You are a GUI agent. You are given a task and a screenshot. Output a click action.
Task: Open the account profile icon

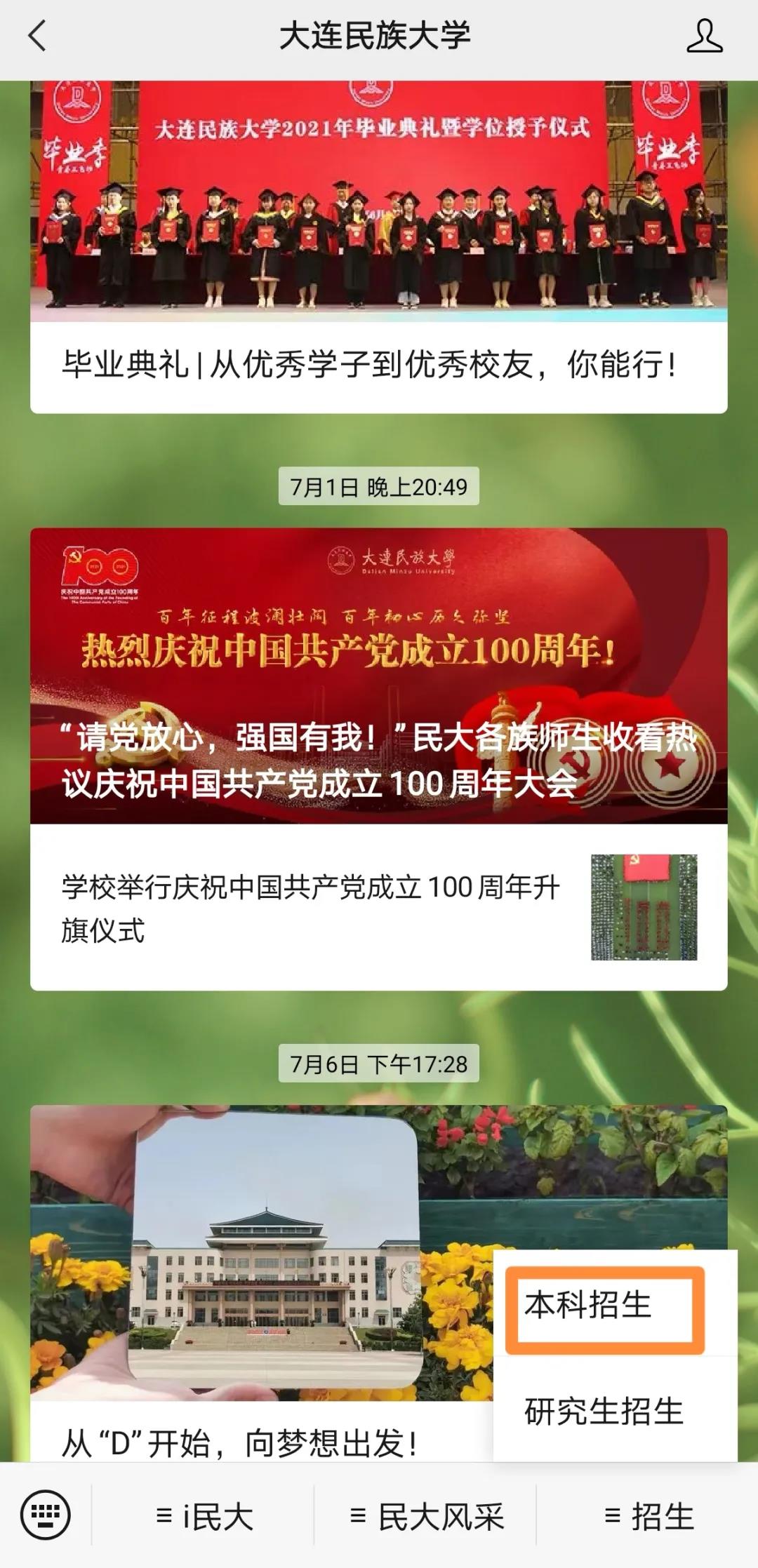coord(704,36)
